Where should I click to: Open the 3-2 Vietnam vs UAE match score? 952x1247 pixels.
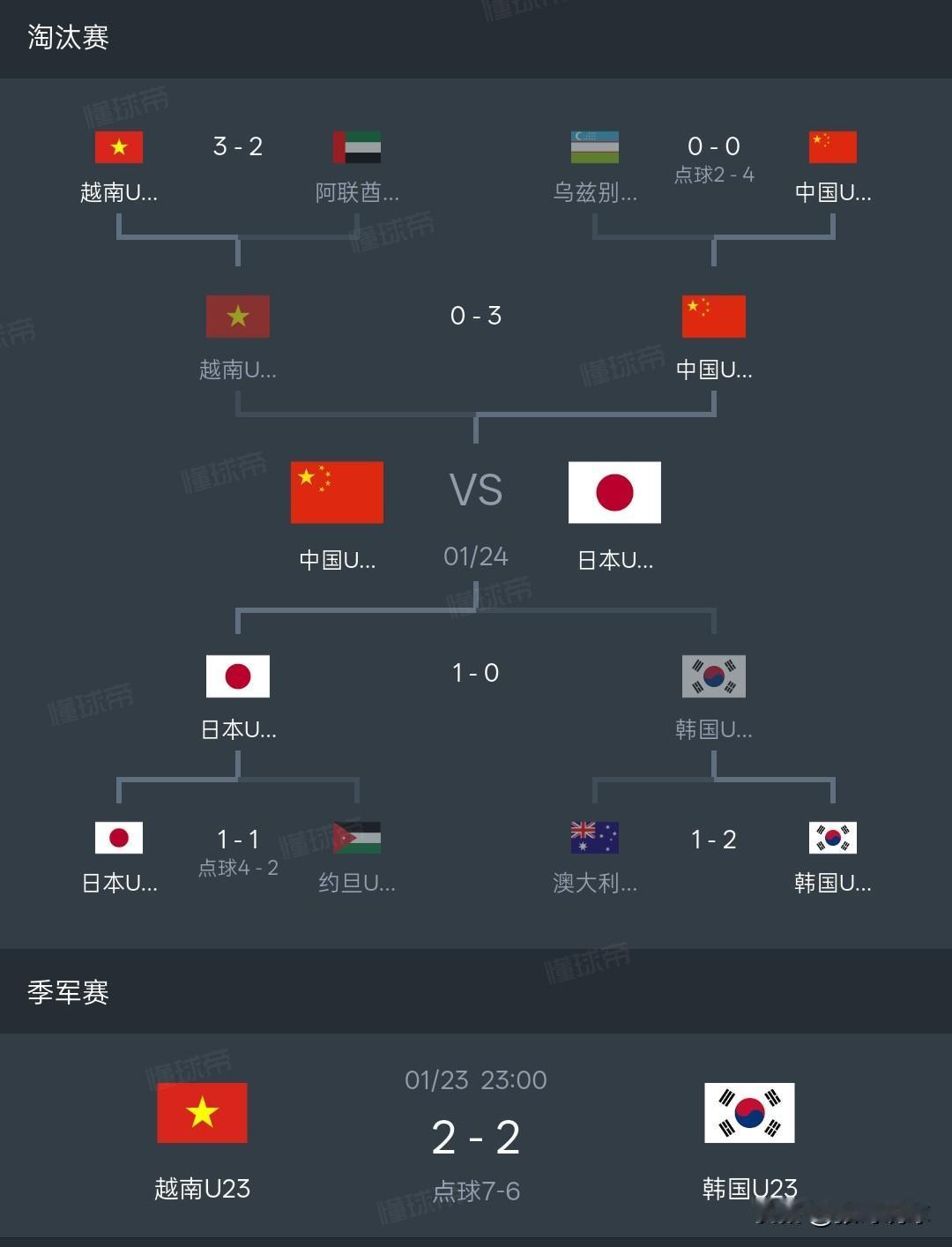point(237,146)
